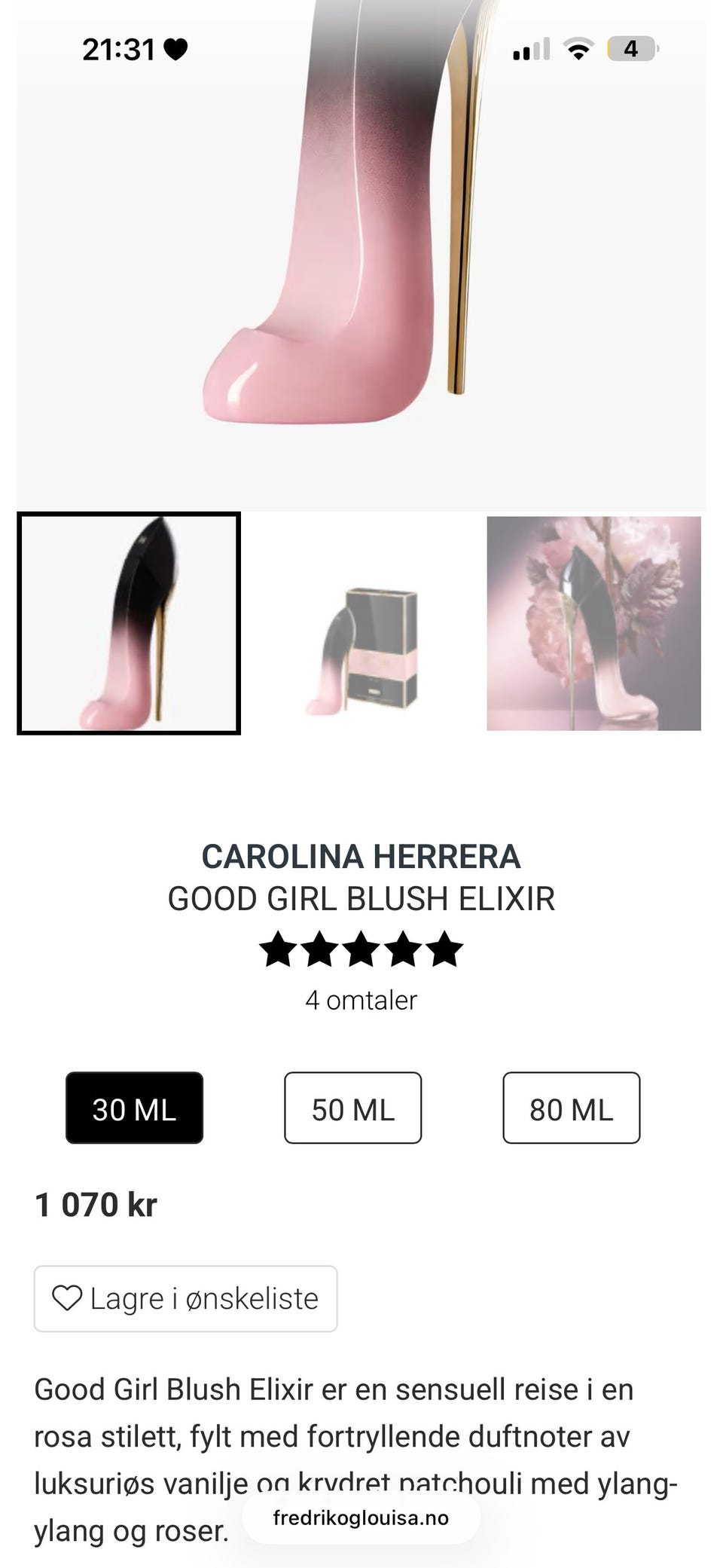The image size is (723, 1568).
Task: Show the floral background bottle thumbnail
Action: point(593,623)
